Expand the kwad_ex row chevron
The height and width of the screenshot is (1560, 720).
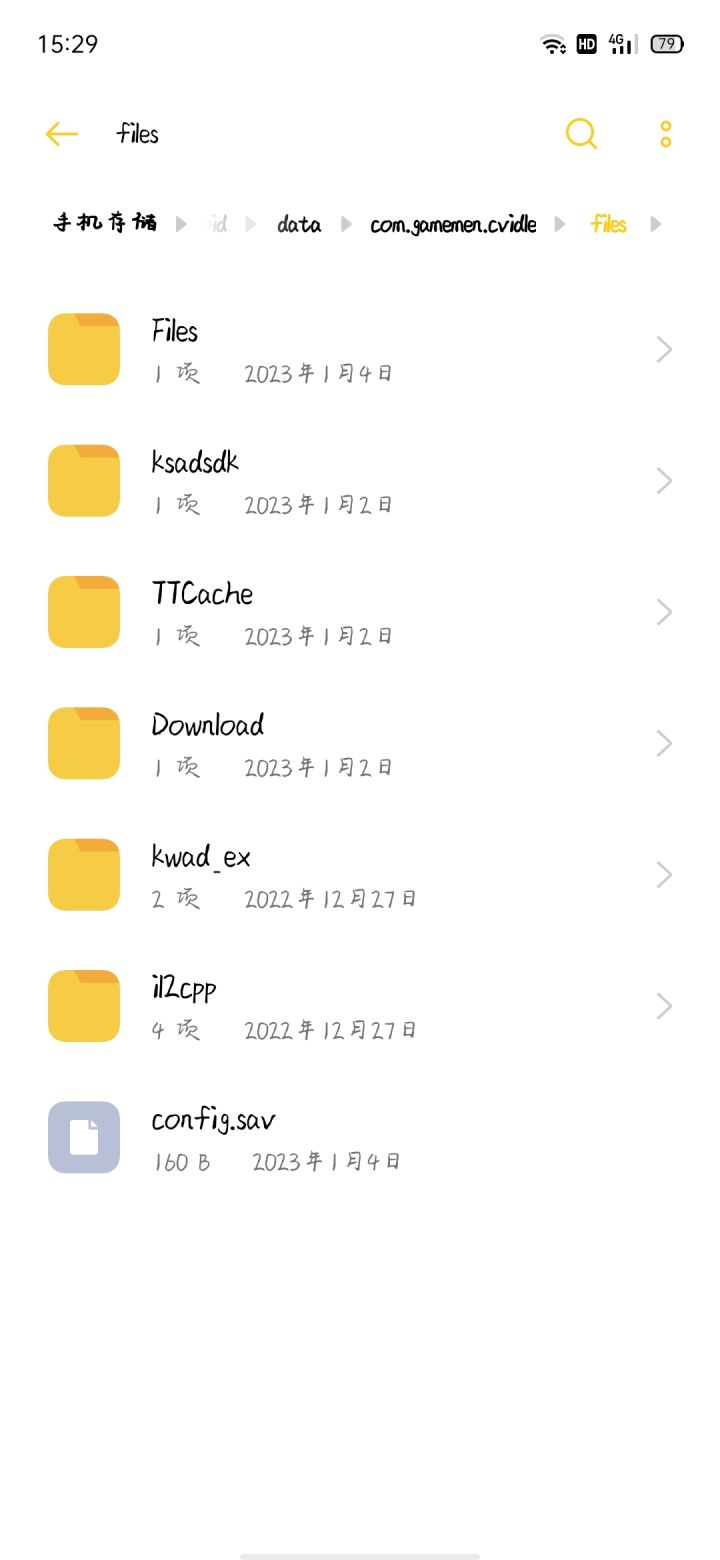click(x=663, y=874)
